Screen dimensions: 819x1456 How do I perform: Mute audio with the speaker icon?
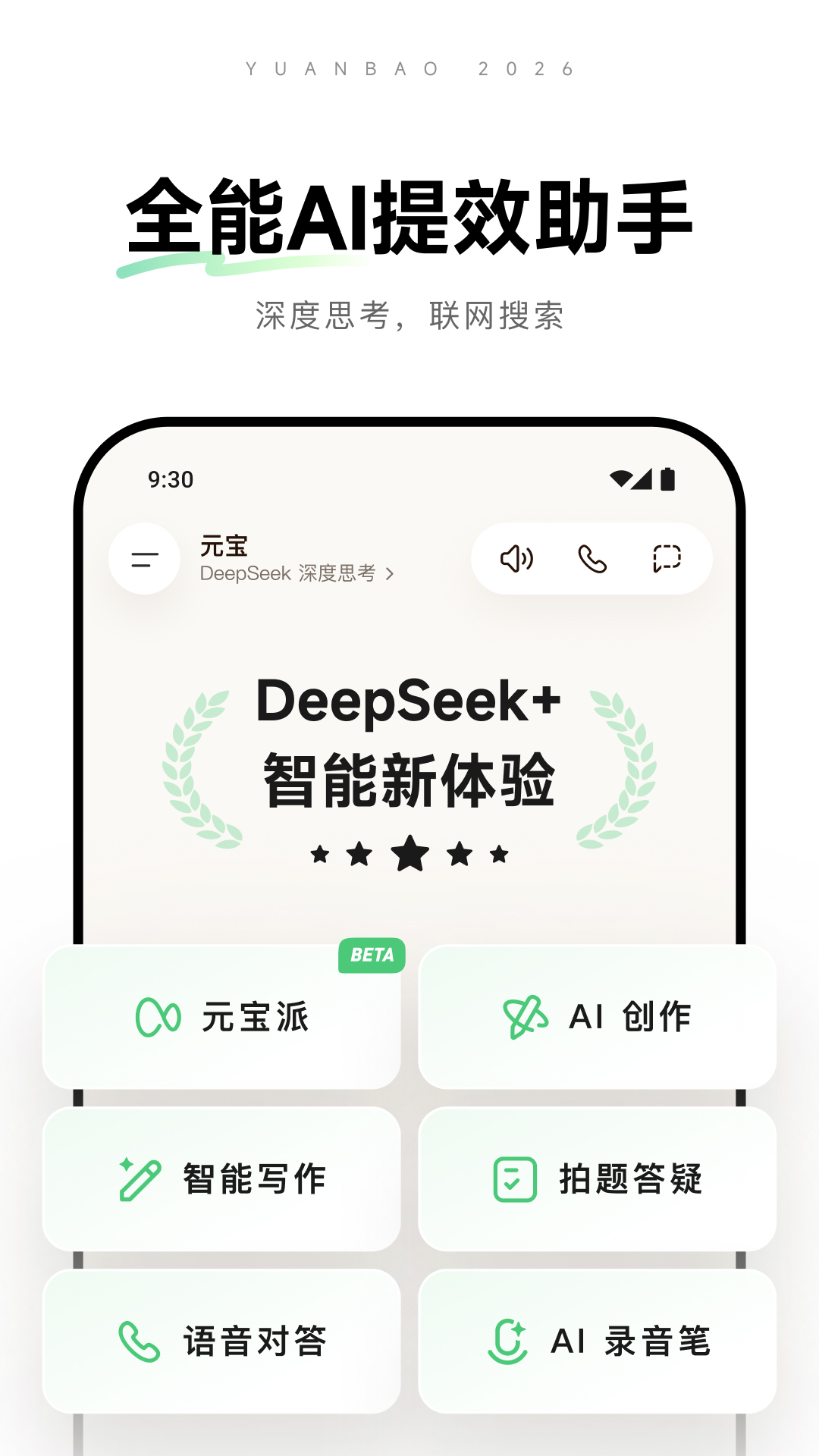tap(518, 559)
